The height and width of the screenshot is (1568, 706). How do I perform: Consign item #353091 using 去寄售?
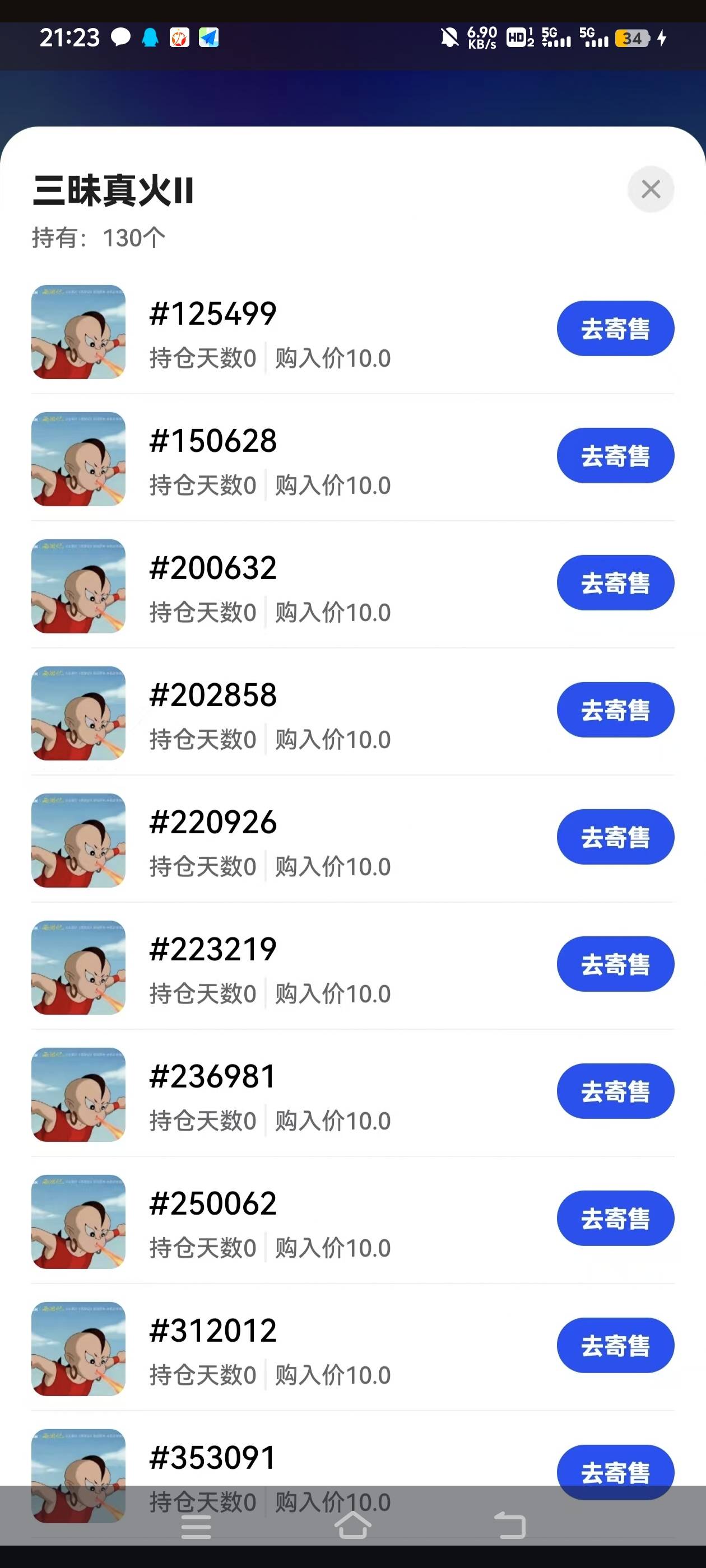pos(615,1467)
